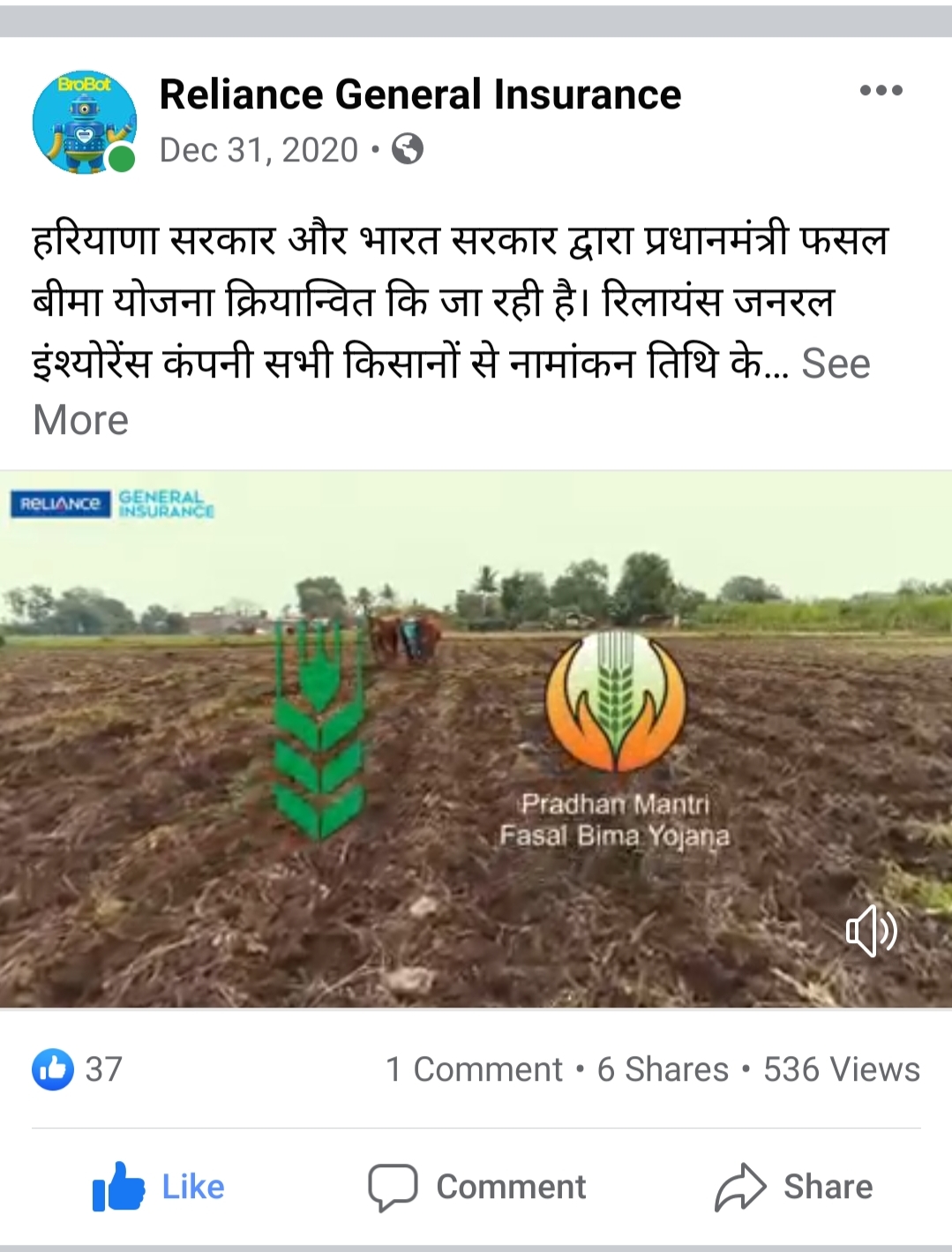View the 37 reactions on the post
Image resolution: width=952 pixels, height=1252 pixels.
click(x=78, y=1069)
